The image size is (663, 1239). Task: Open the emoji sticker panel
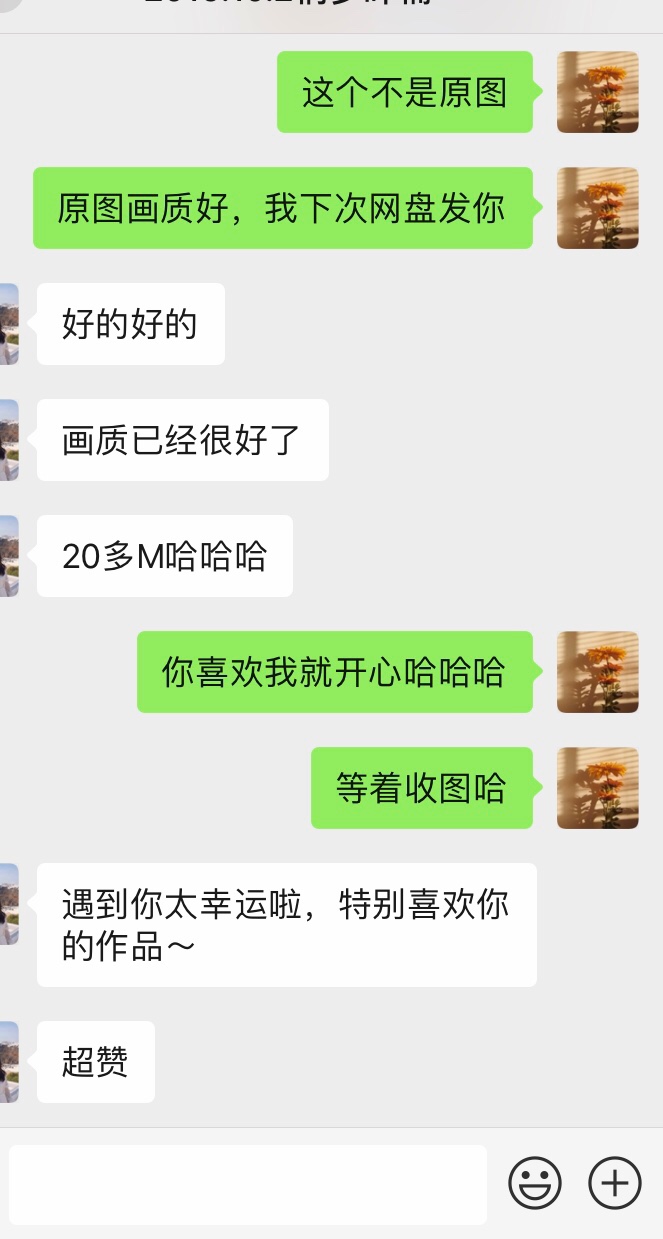535,1184
